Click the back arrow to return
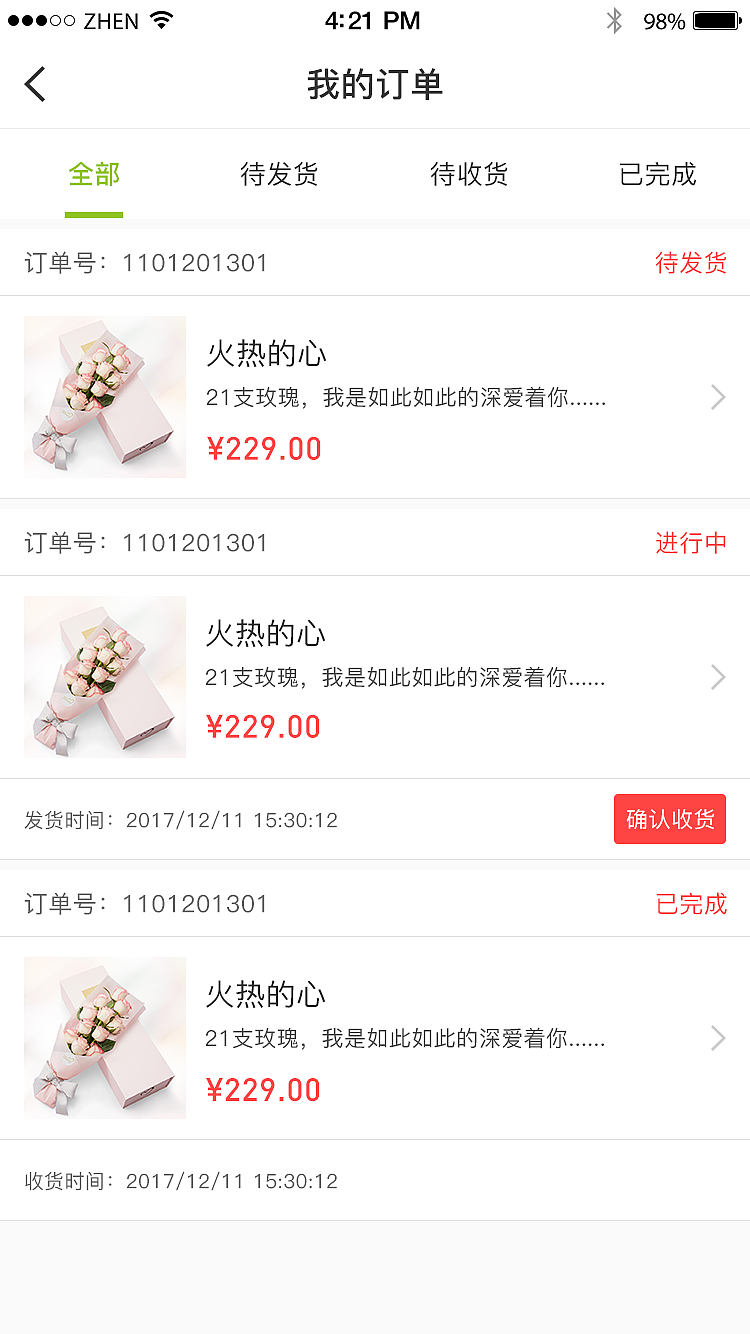The width and height of the screenshot is (750, 1334). [x=35, y=84]
